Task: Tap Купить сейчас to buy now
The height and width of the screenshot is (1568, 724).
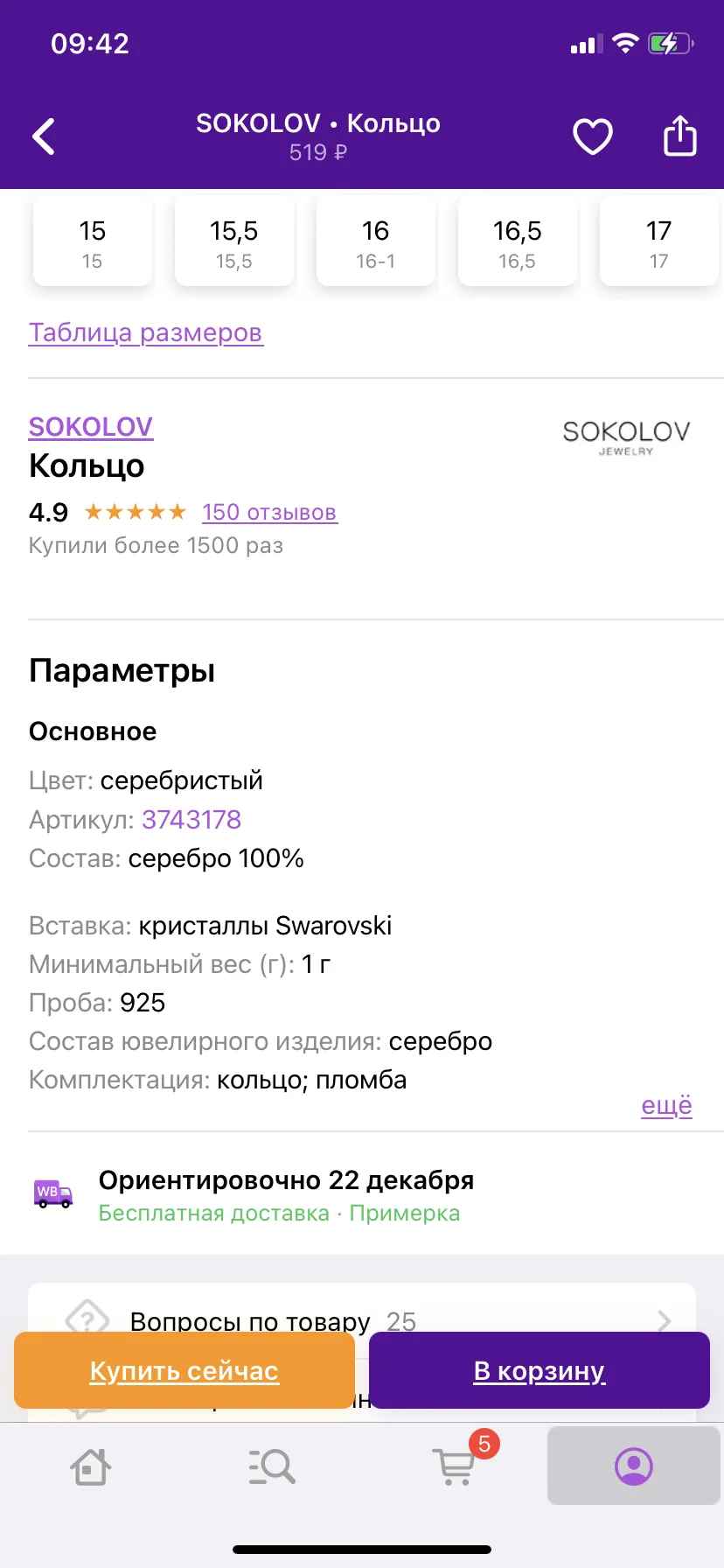Action: point(184,1370)
